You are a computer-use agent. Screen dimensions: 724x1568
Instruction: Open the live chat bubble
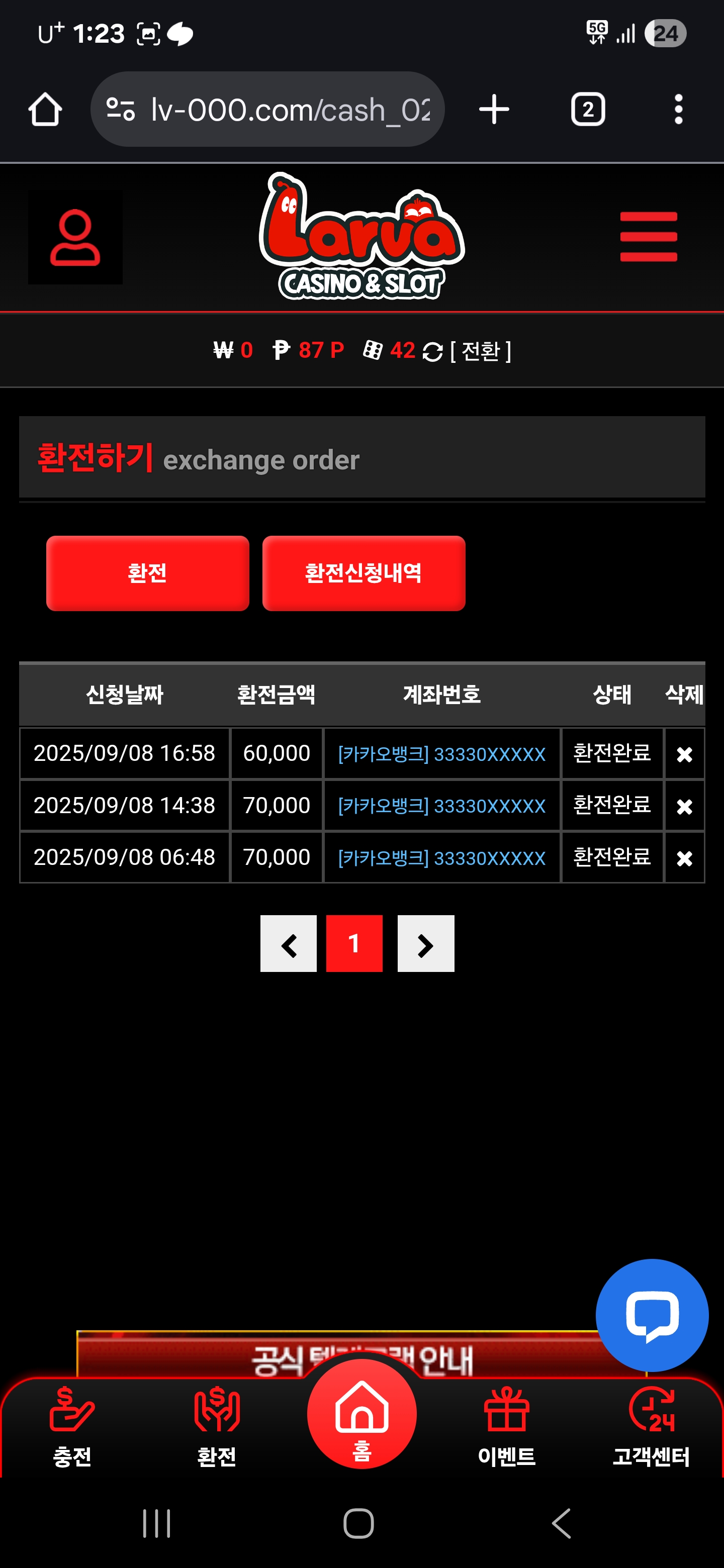coord(652,1315)
